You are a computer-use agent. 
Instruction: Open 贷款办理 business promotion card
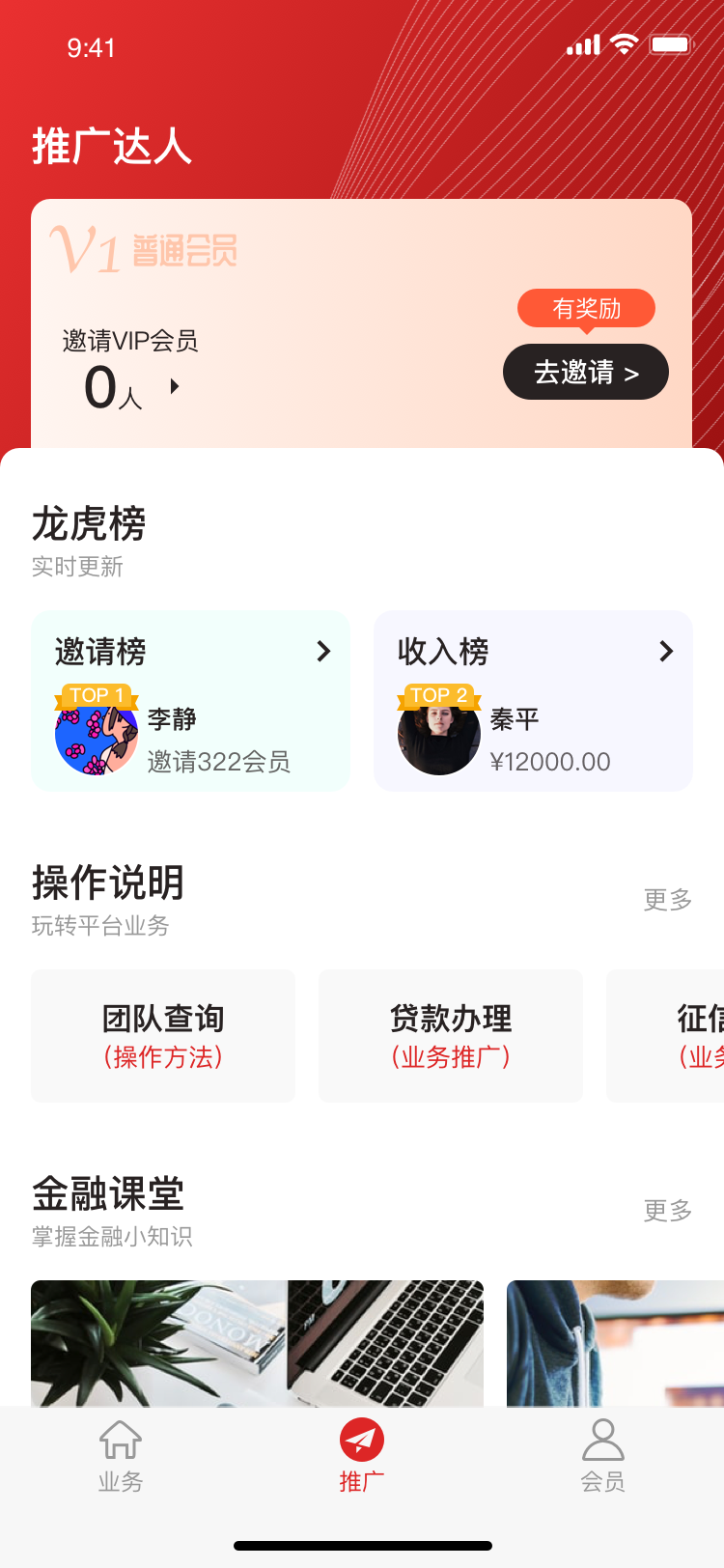coord(451,1036)
